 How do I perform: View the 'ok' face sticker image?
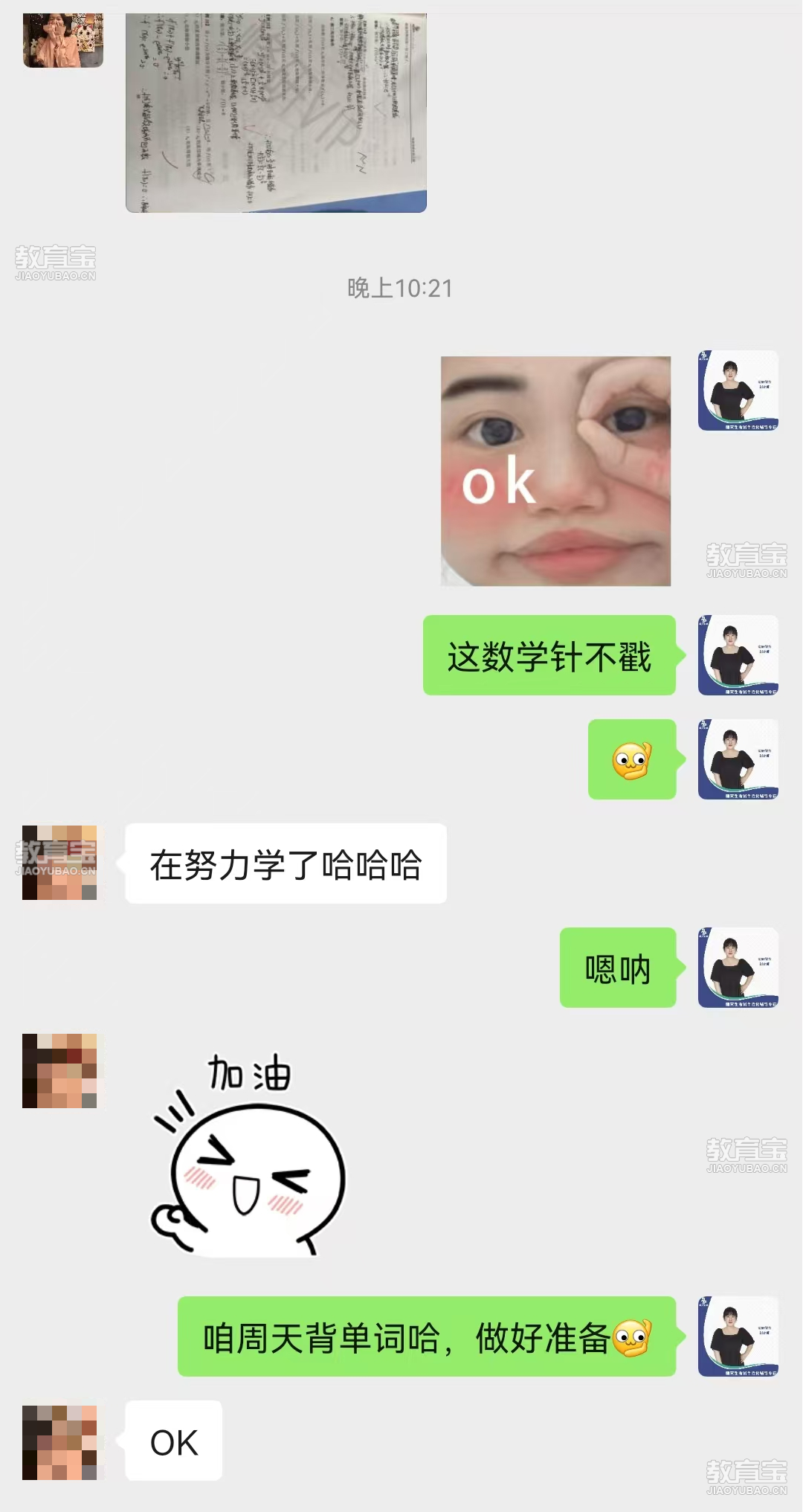click(555, 471)
